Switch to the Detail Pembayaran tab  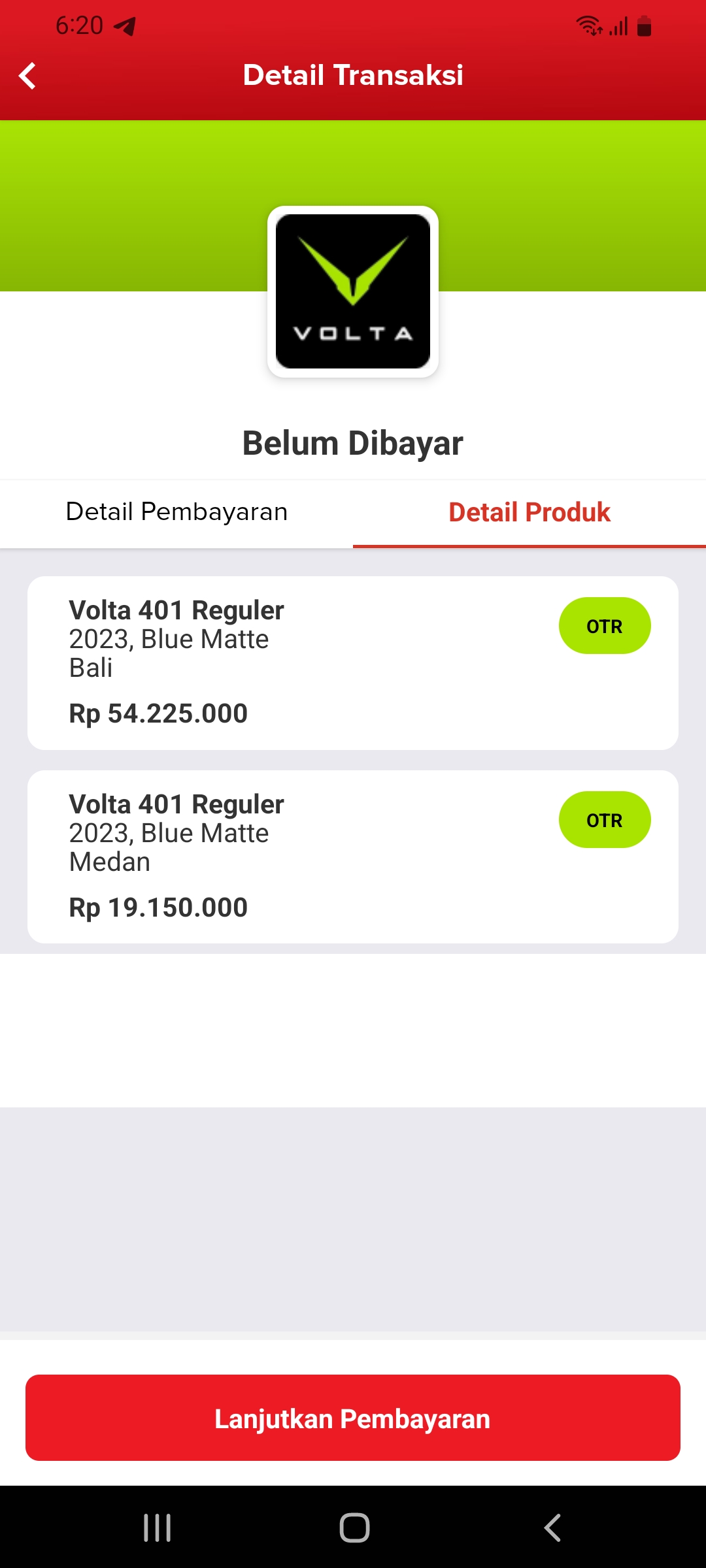click(176, 512)
